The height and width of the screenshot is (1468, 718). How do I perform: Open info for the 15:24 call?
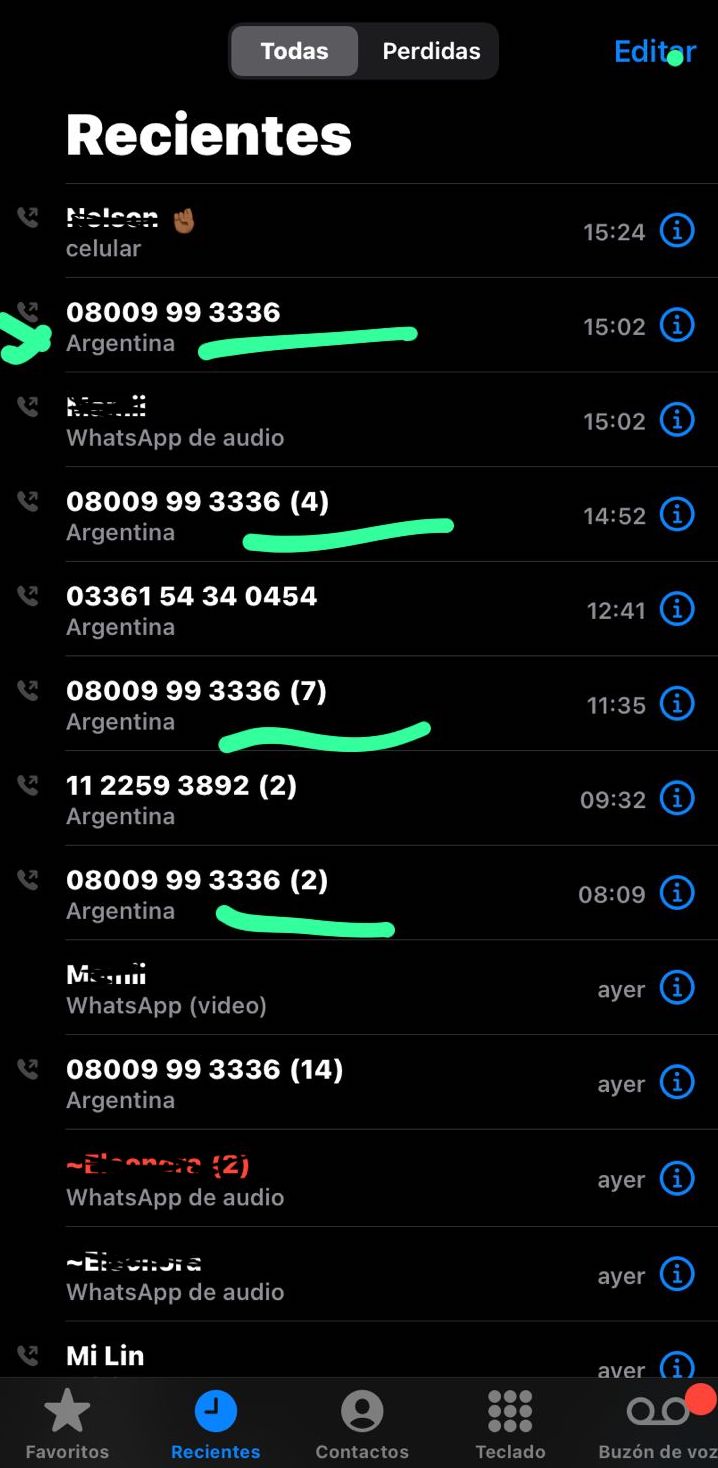(677, 232)
